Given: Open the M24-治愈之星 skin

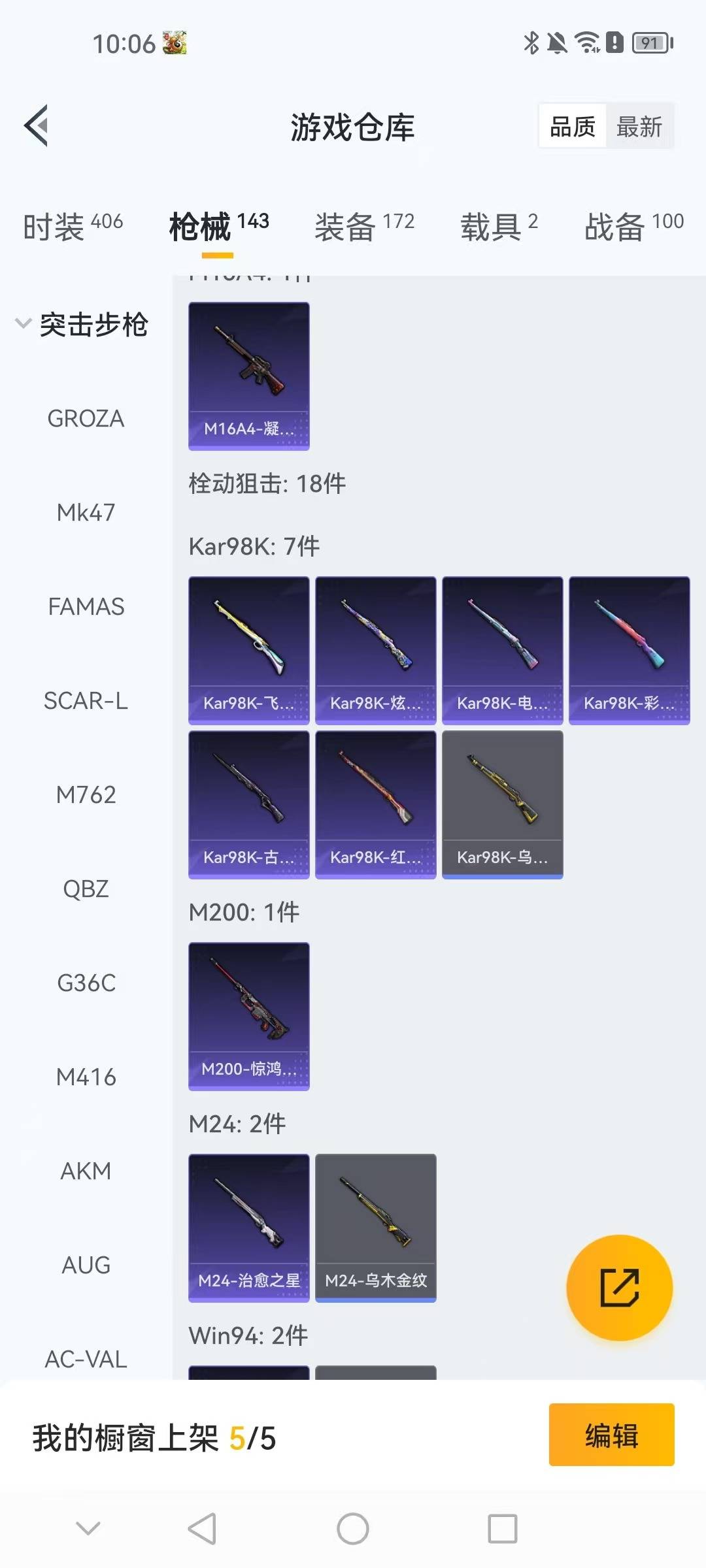Looking at the screenshot, I should click(248, 1227).
